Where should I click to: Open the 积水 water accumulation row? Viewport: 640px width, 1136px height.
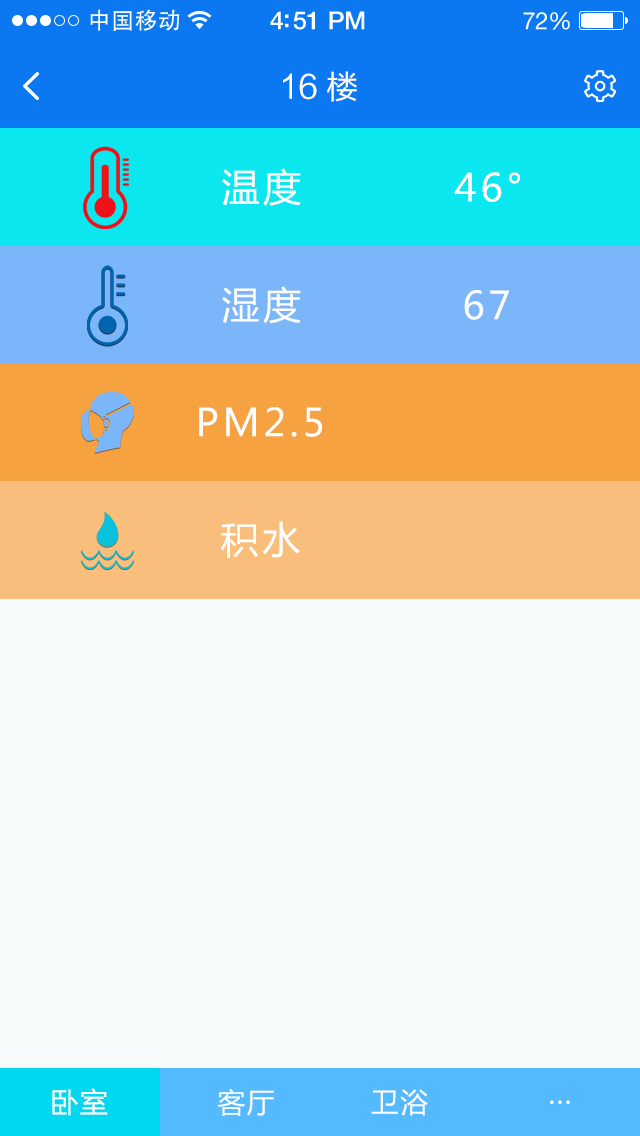coord(320,540)
